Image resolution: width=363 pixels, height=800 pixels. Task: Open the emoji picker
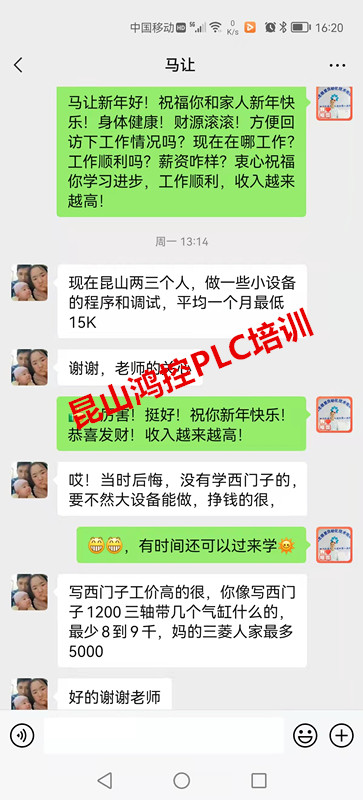tap(305, 736)
